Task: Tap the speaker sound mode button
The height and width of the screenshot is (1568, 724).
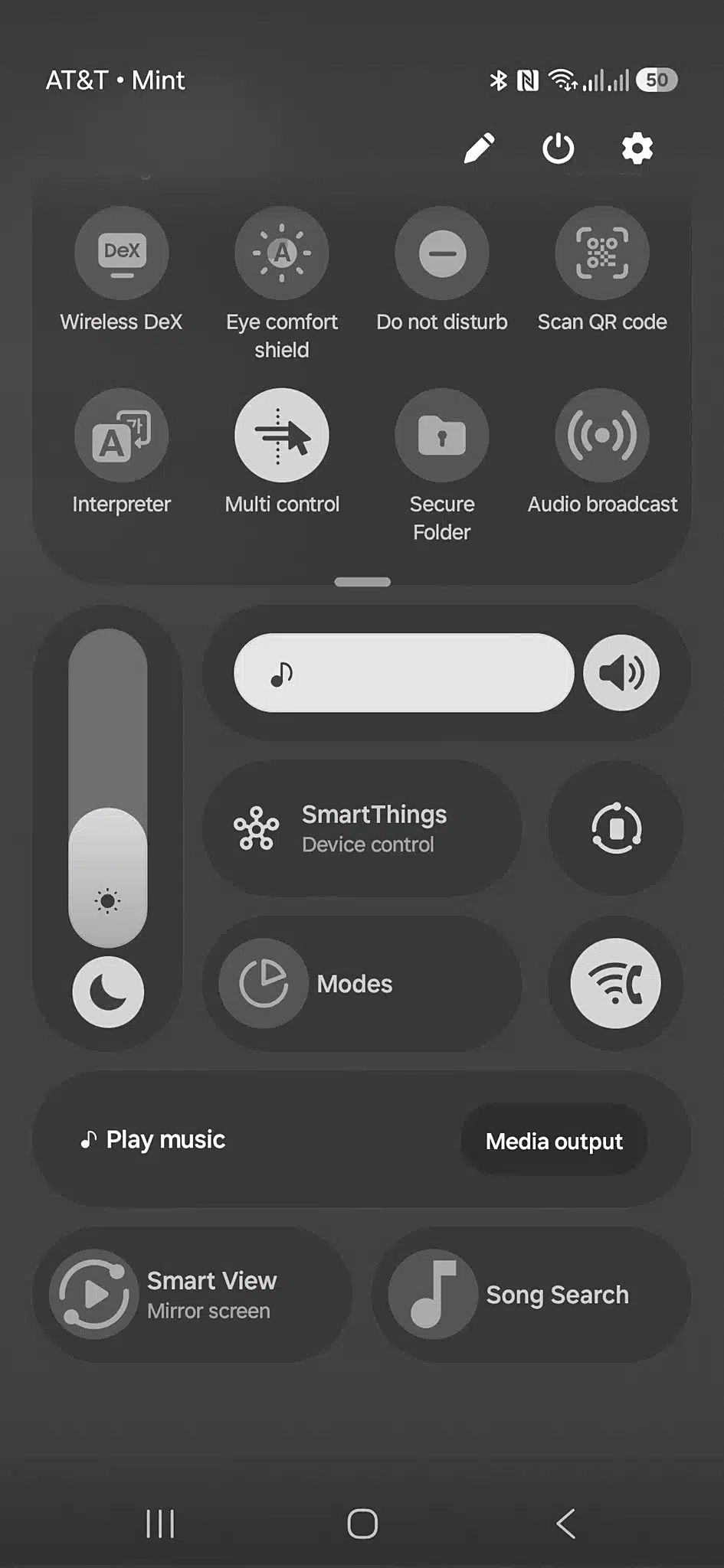Action: click(x=621, y=673)
